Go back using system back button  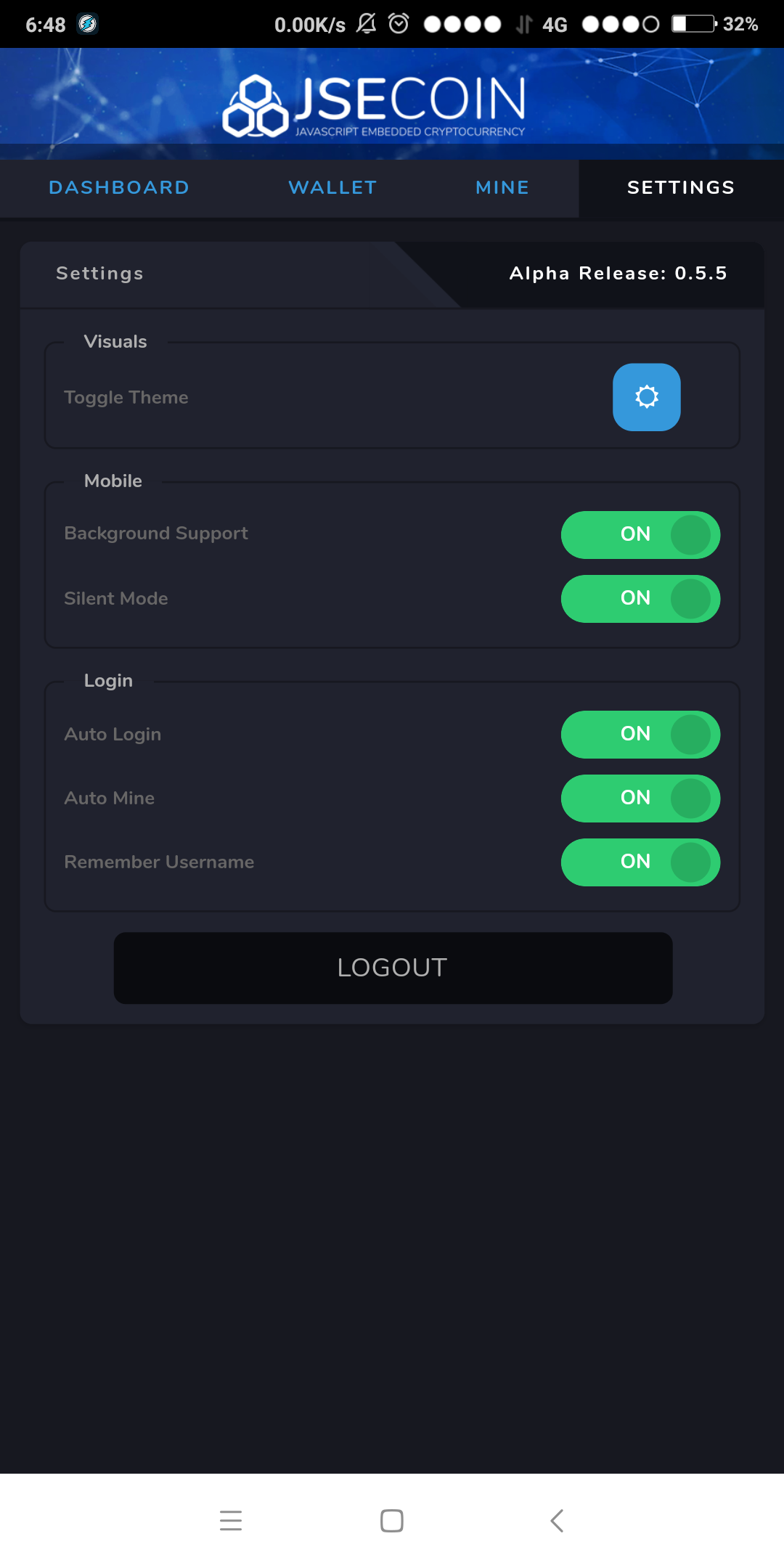(x=557, y=1520)
